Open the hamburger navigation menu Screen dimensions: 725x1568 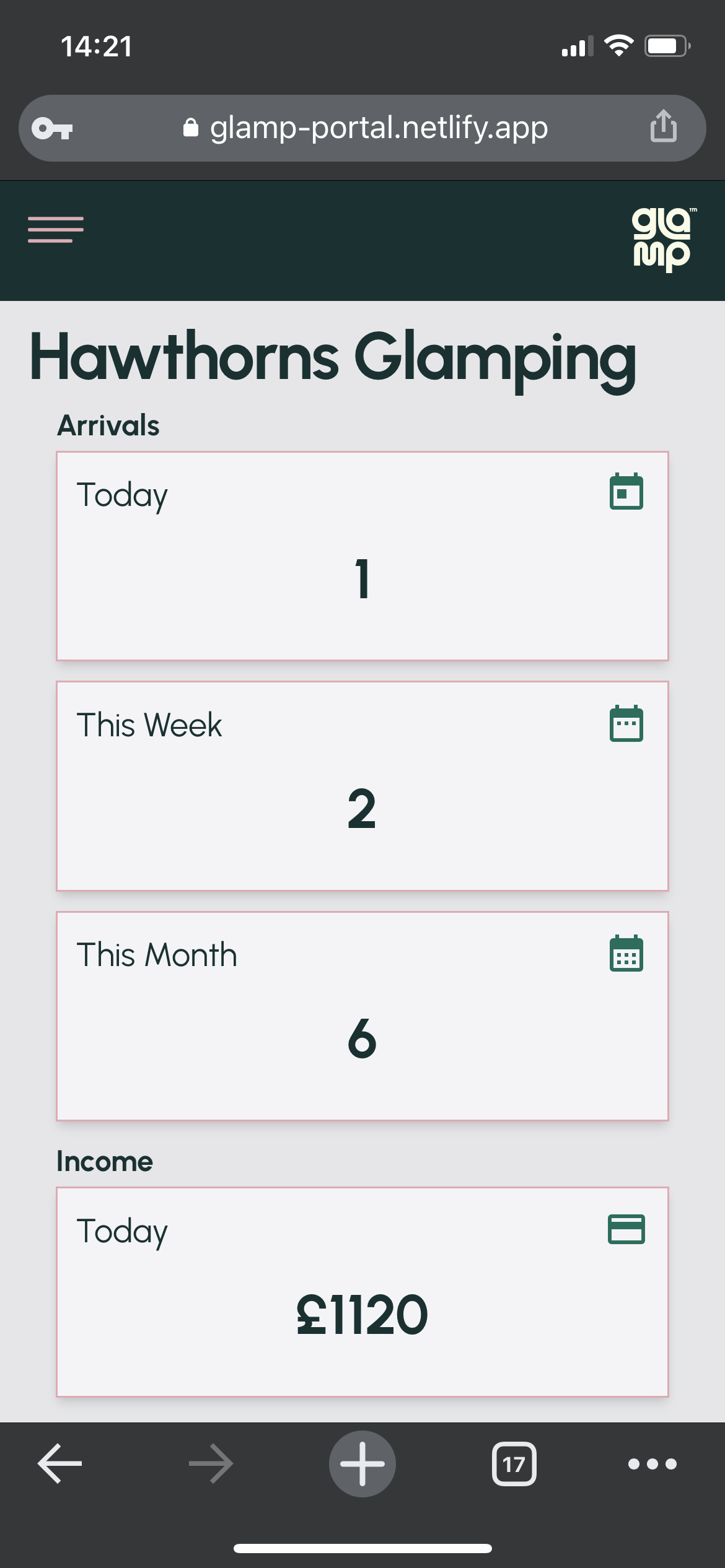coord(56,230)
